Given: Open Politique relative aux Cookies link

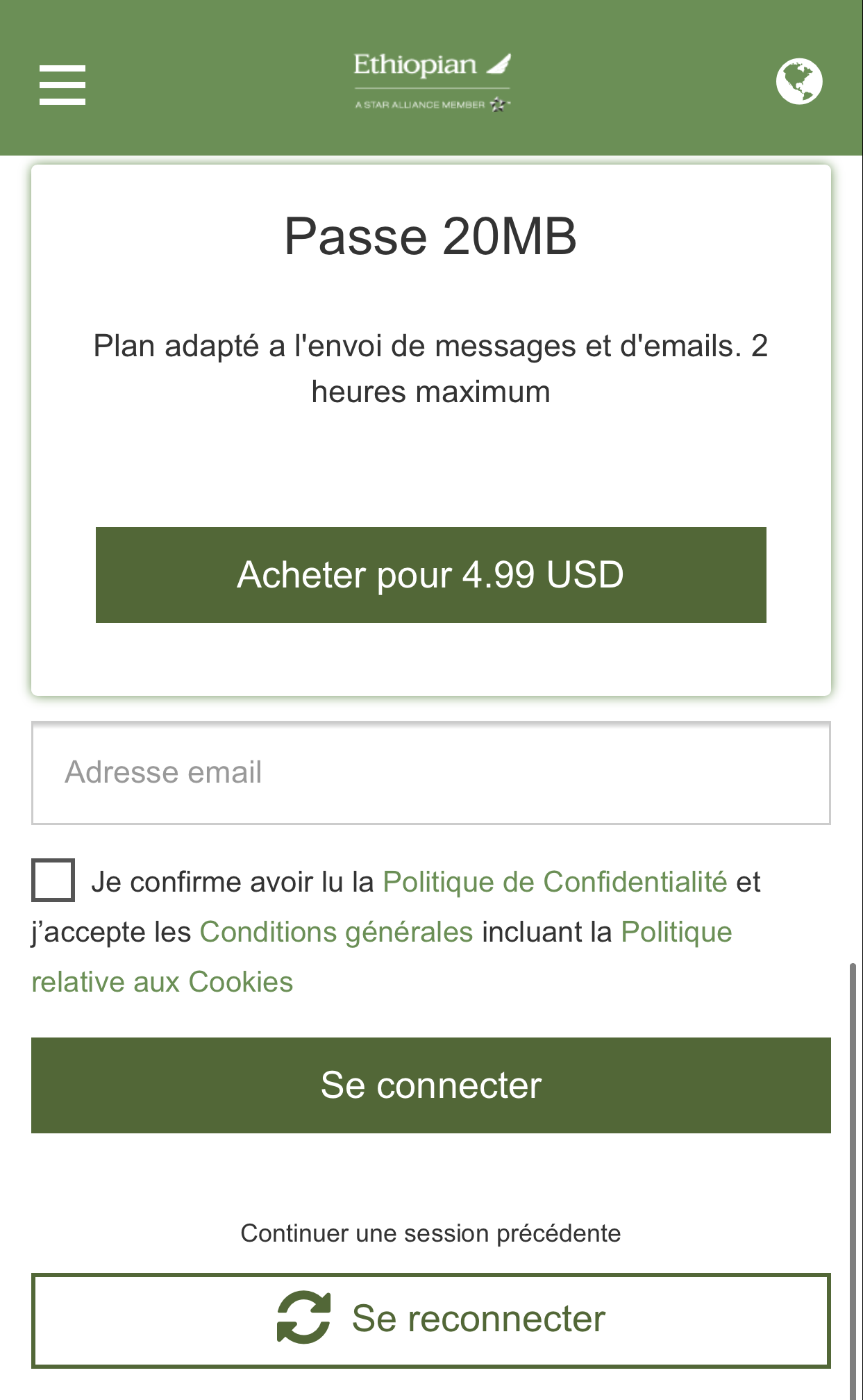Looking at the screenshot, I should [162, 982].
